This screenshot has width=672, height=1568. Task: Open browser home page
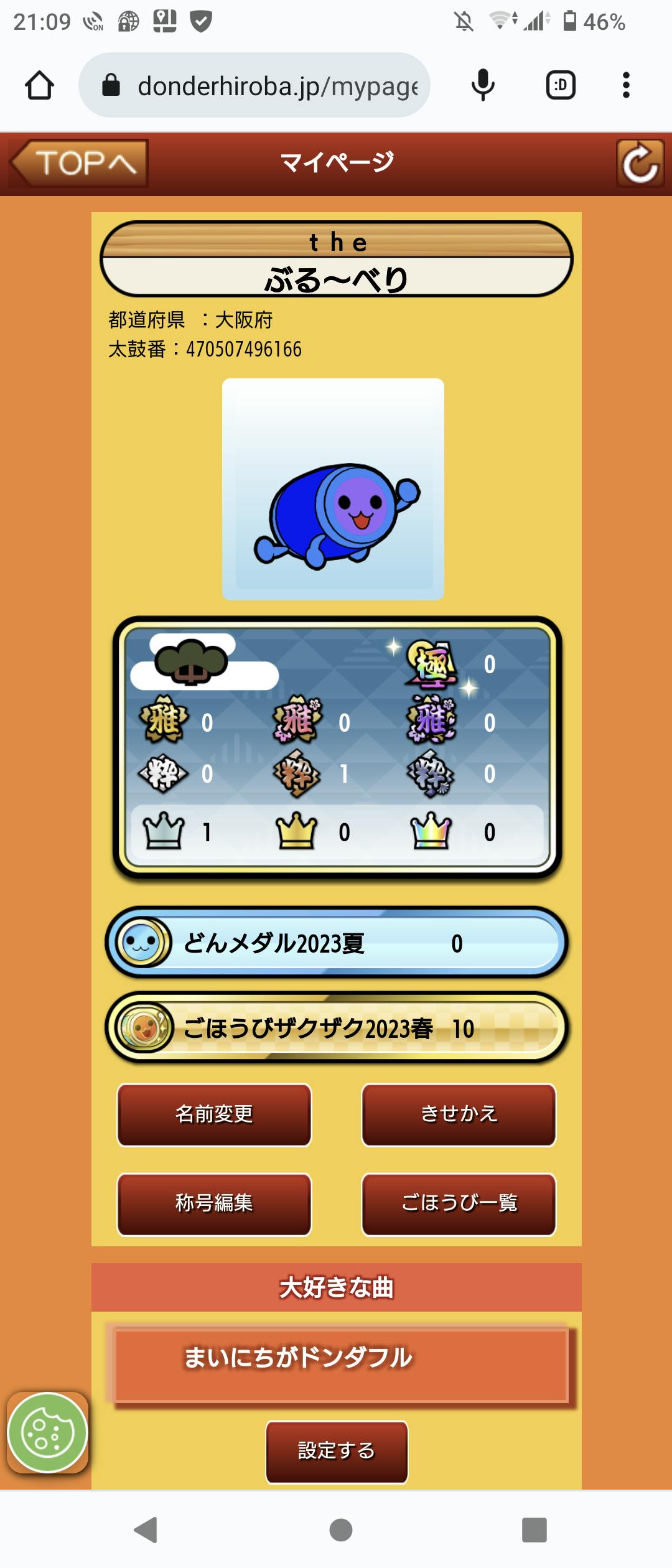click(x=39, y=85)
